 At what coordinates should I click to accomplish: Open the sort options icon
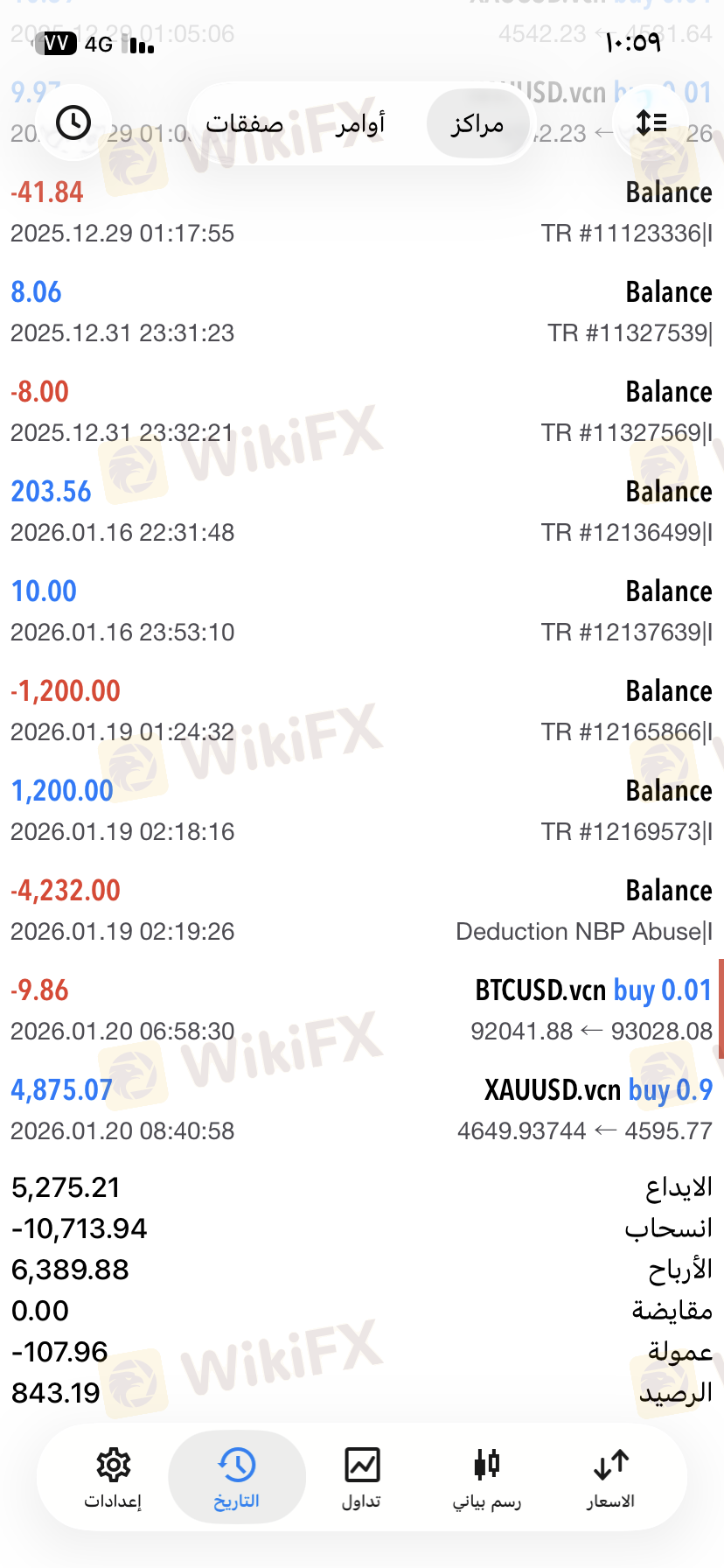tap(651, 123)
